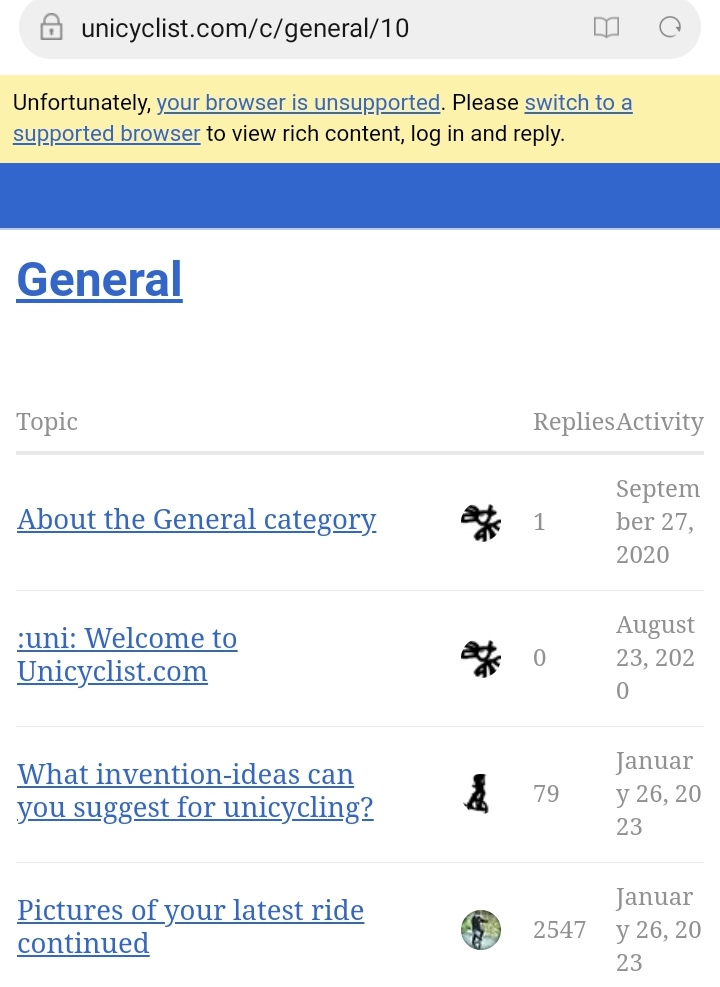Reload the page
Image resolution: width=720 pixels, height=987 pixels.
(670, 28)
